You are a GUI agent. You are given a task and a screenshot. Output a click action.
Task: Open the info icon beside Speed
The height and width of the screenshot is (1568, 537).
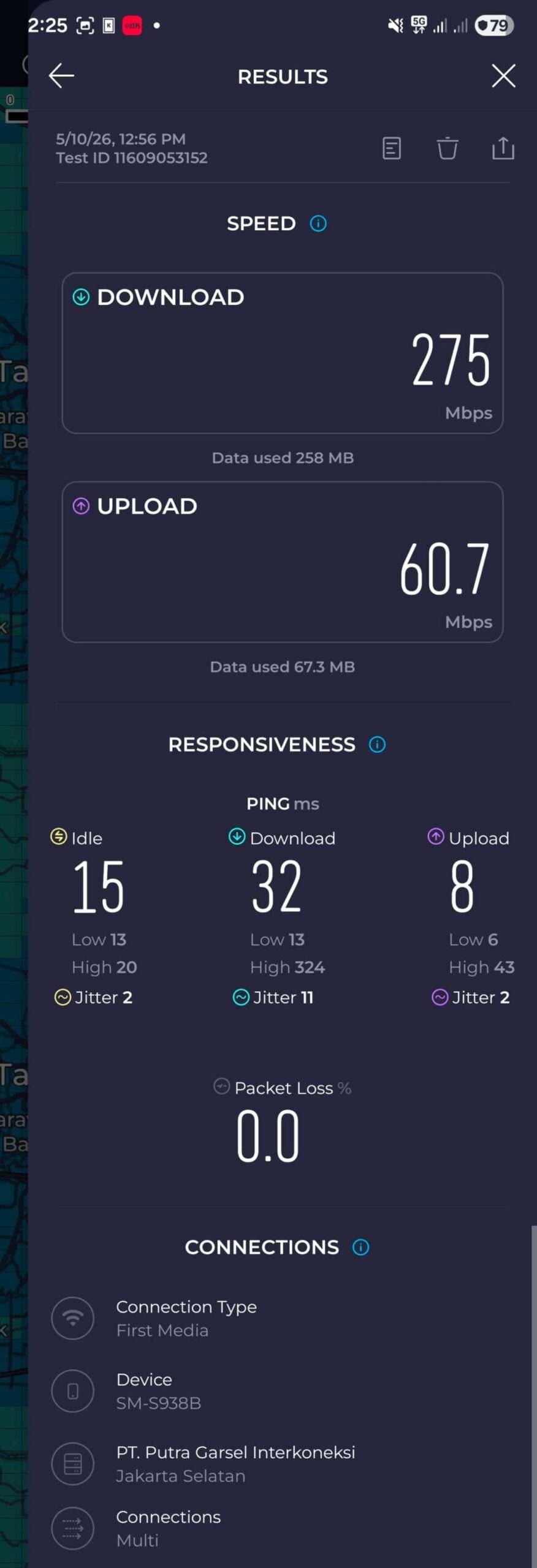318,224
